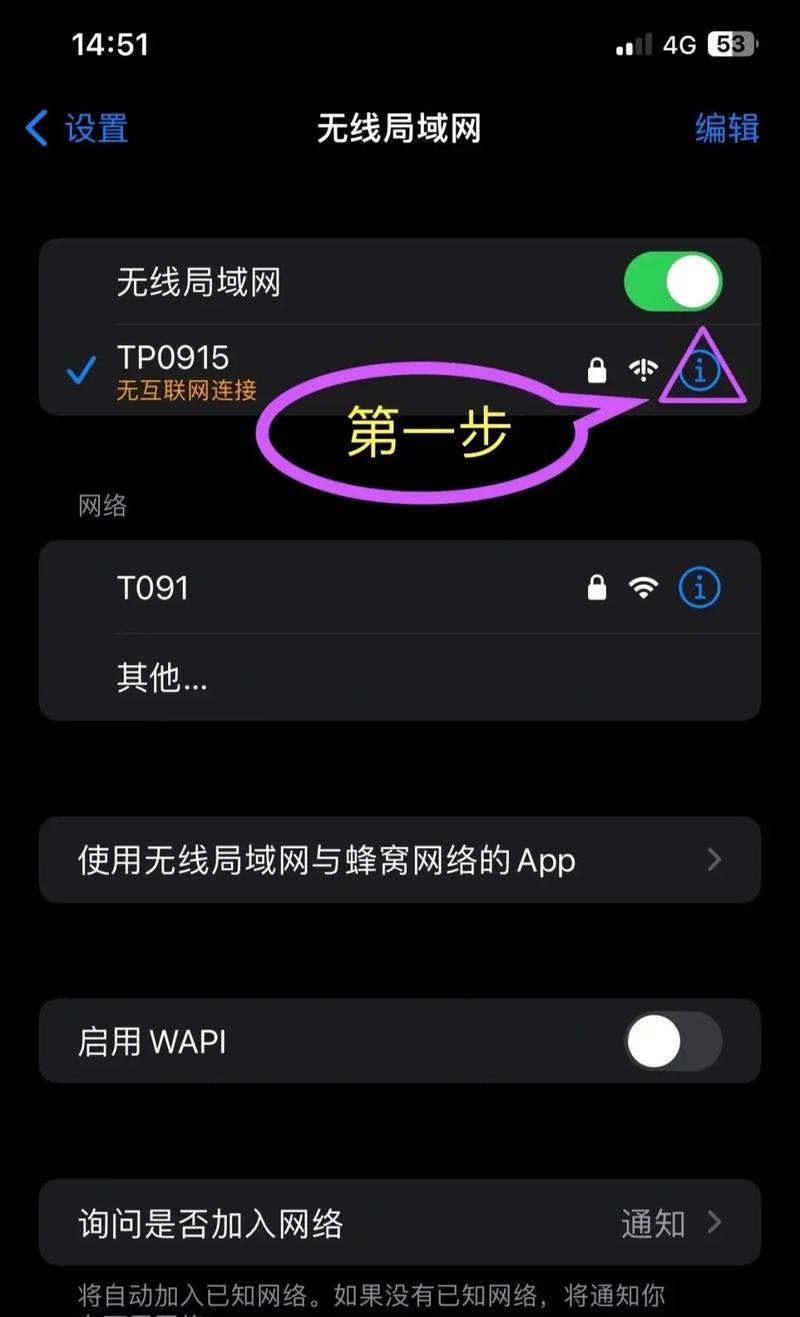Click the blue checkmark beside TP0915

coord(80,372)
